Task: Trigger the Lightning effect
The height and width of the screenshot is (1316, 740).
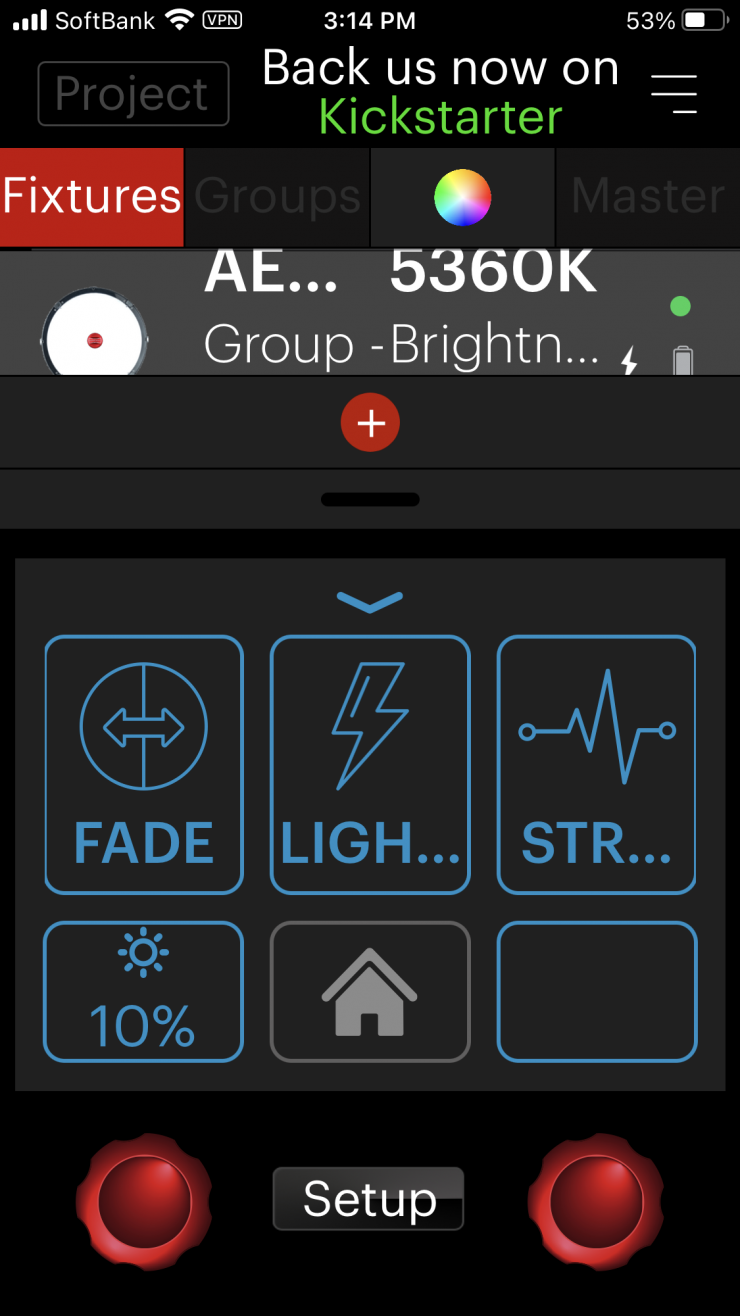Action: click(x=370, y=765)
